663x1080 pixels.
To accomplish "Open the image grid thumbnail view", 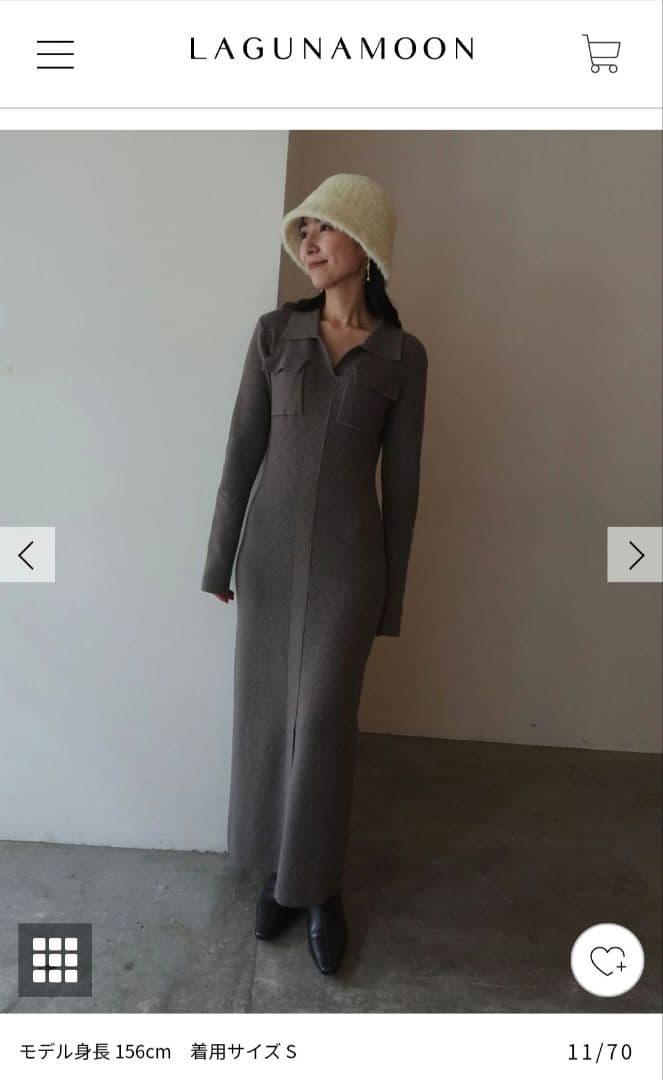I will click(55, 960).
